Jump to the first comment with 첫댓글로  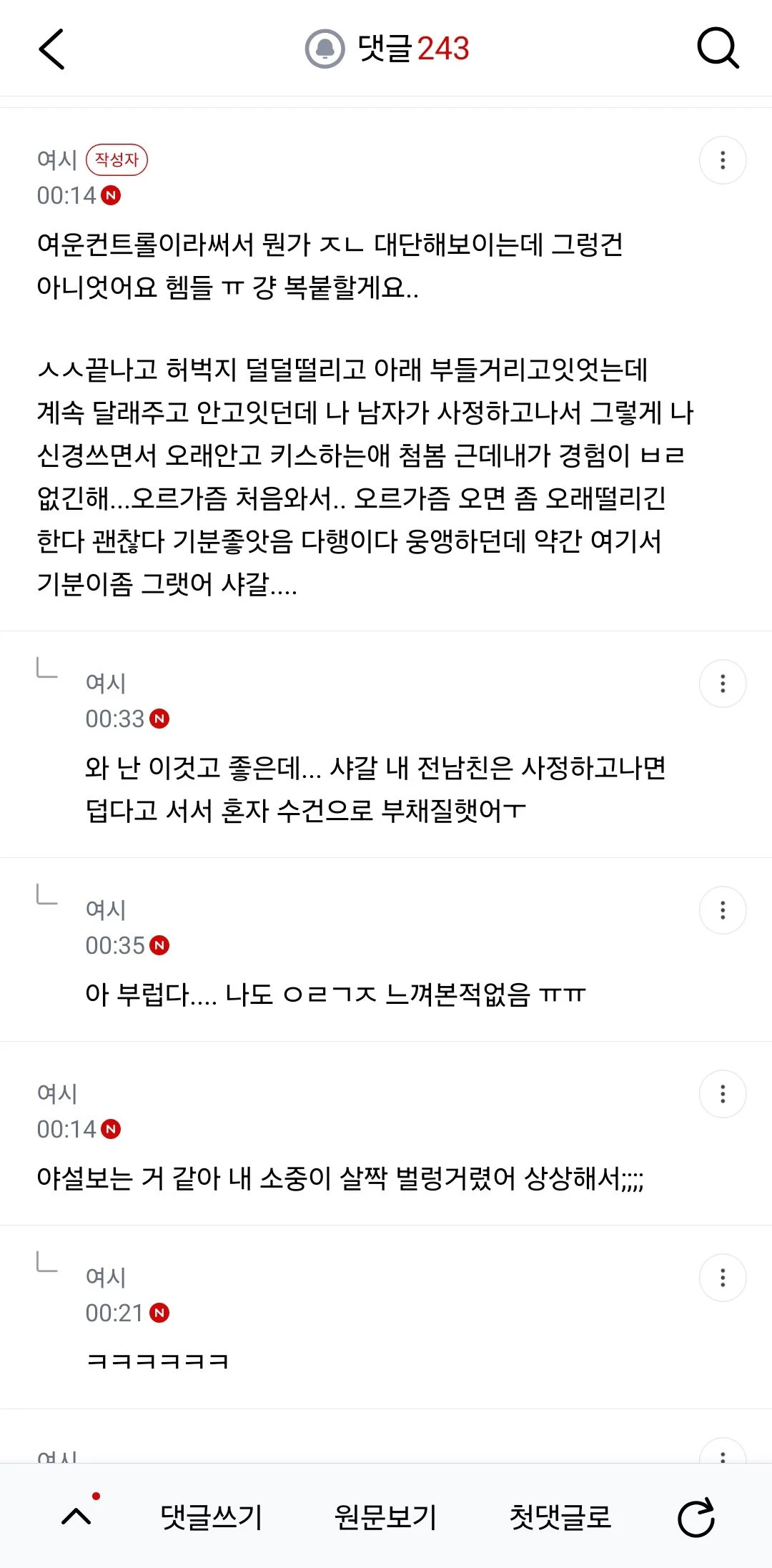tap(560, 1517)
